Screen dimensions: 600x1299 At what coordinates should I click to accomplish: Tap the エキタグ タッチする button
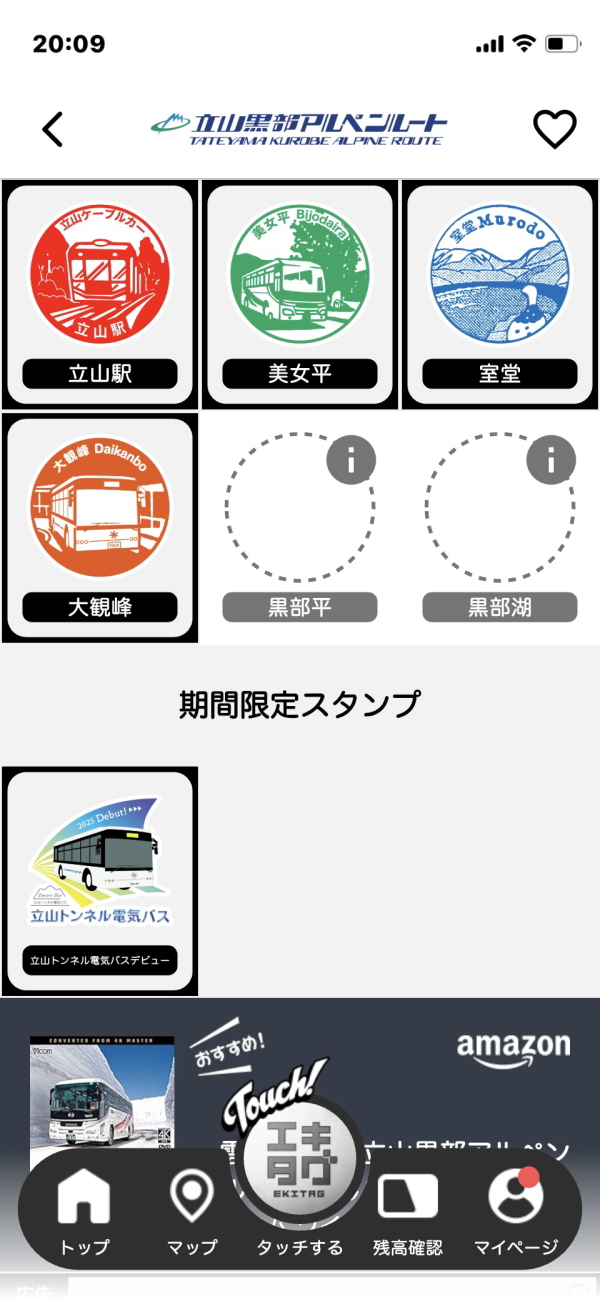tap(300, 1170)
